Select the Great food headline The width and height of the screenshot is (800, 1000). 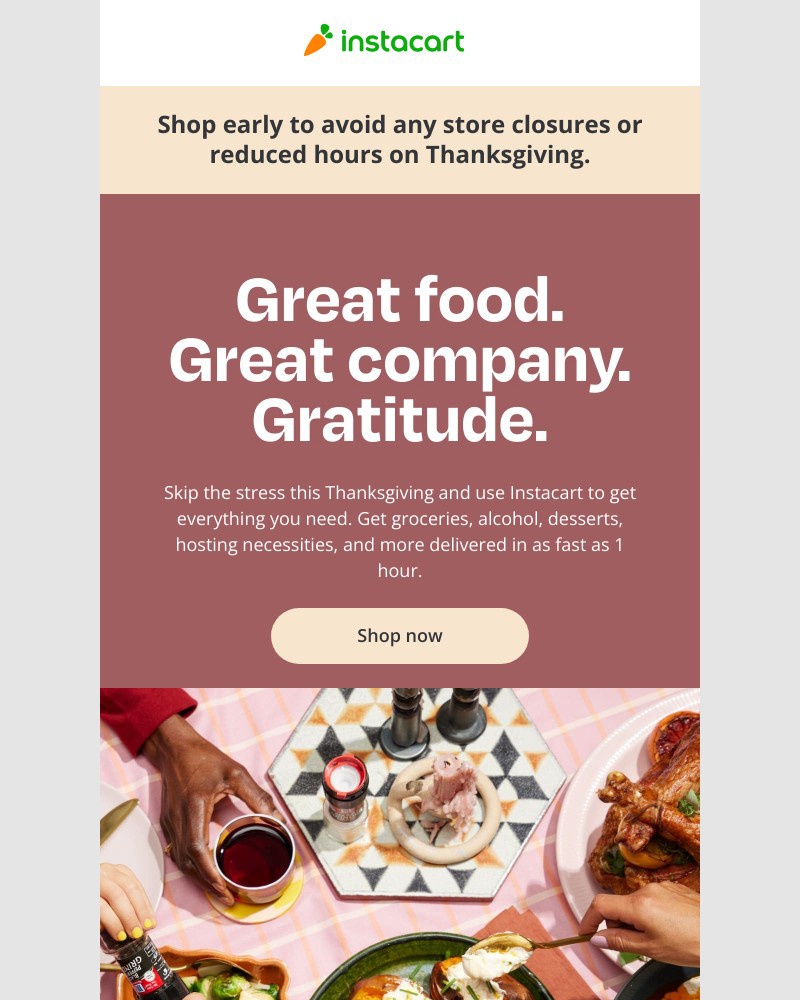(400, 300)
